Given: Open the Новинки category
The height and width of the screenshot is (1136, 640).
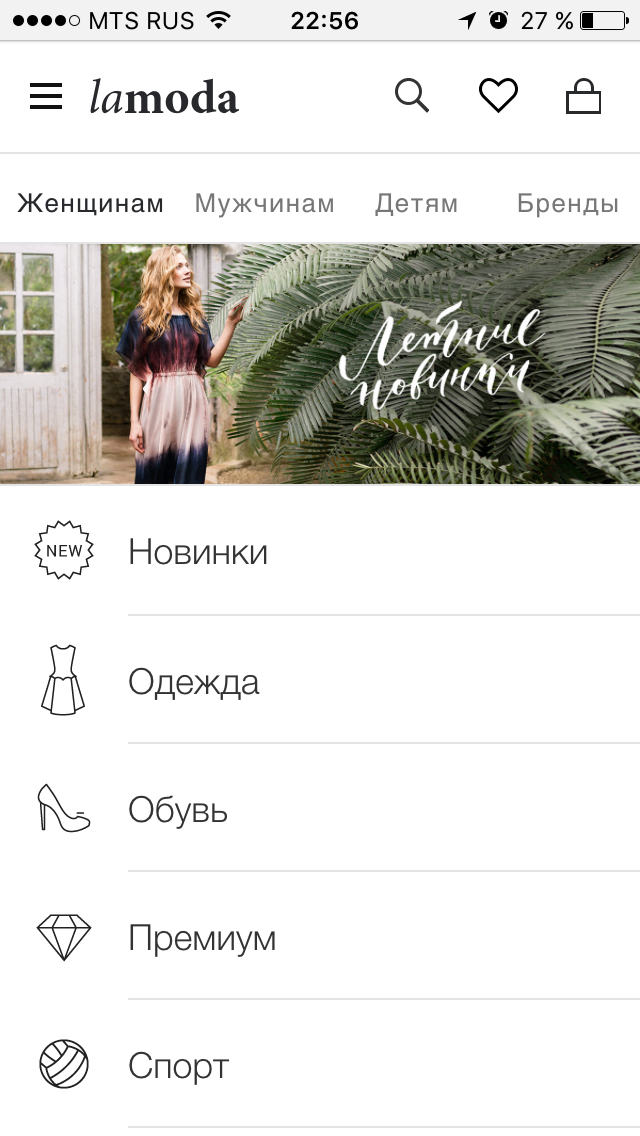Looking at the screenshot, I should click(x=320, y=551).
